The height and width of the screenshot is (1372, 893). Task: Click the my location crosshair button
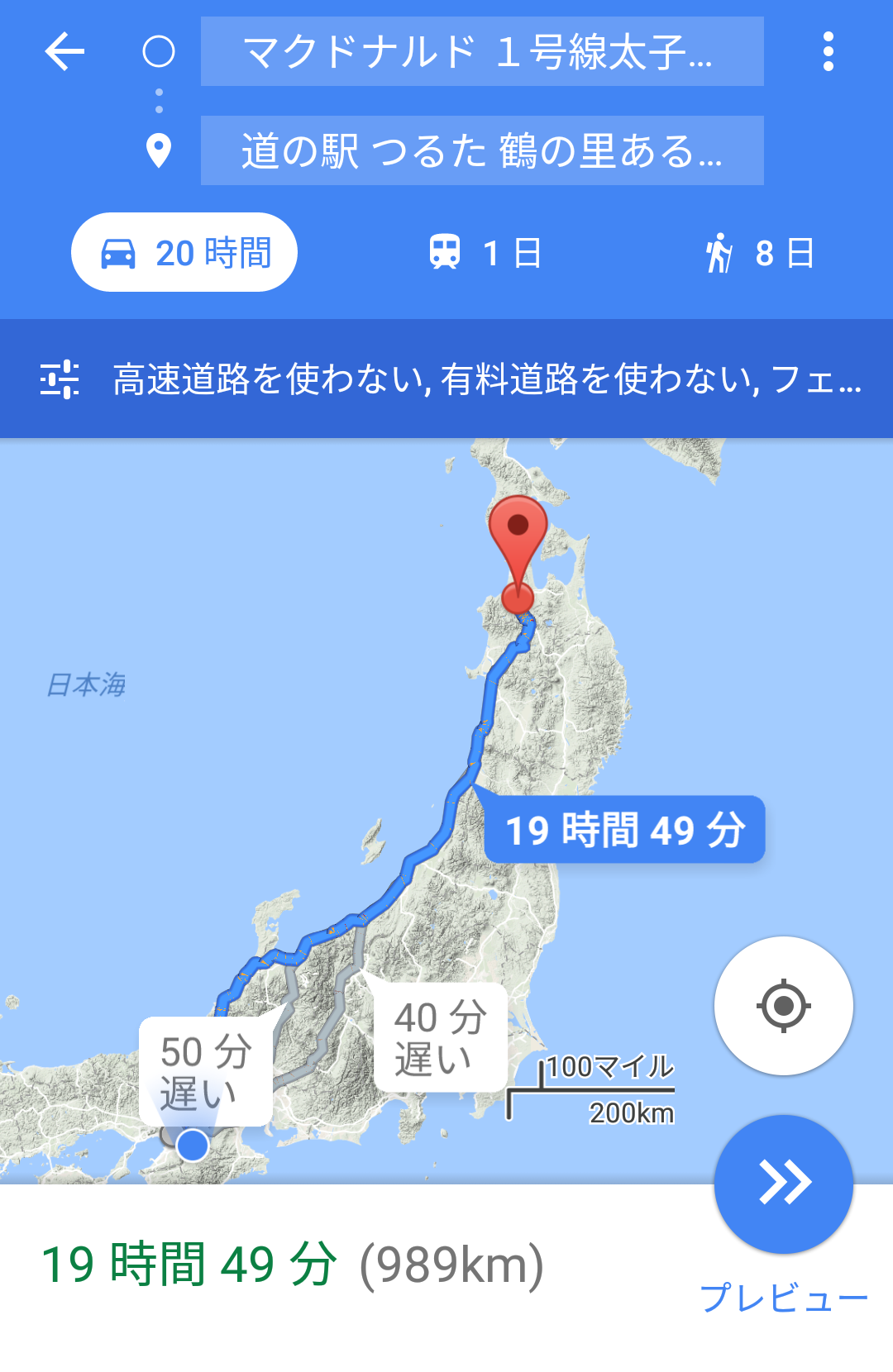784,1004
